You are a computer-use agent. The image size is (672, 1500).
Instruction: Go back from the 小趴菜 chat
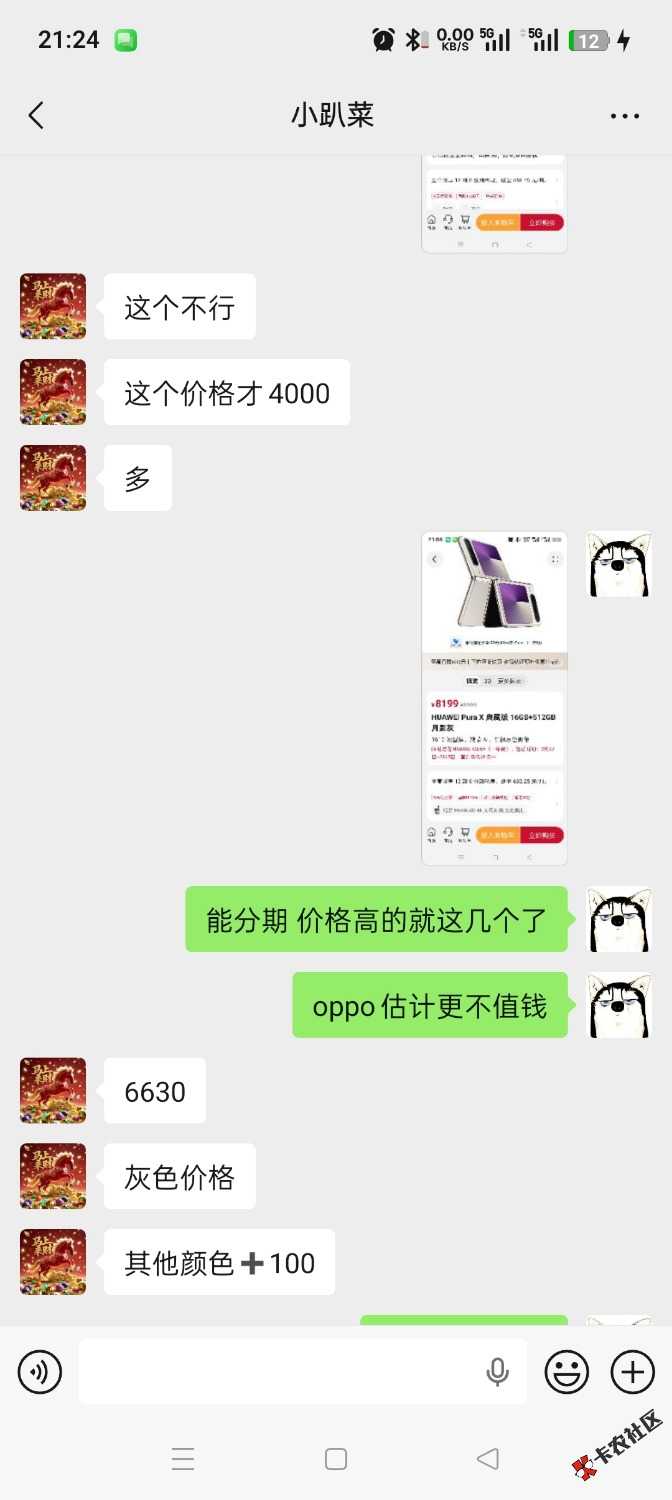coord(36,115)
